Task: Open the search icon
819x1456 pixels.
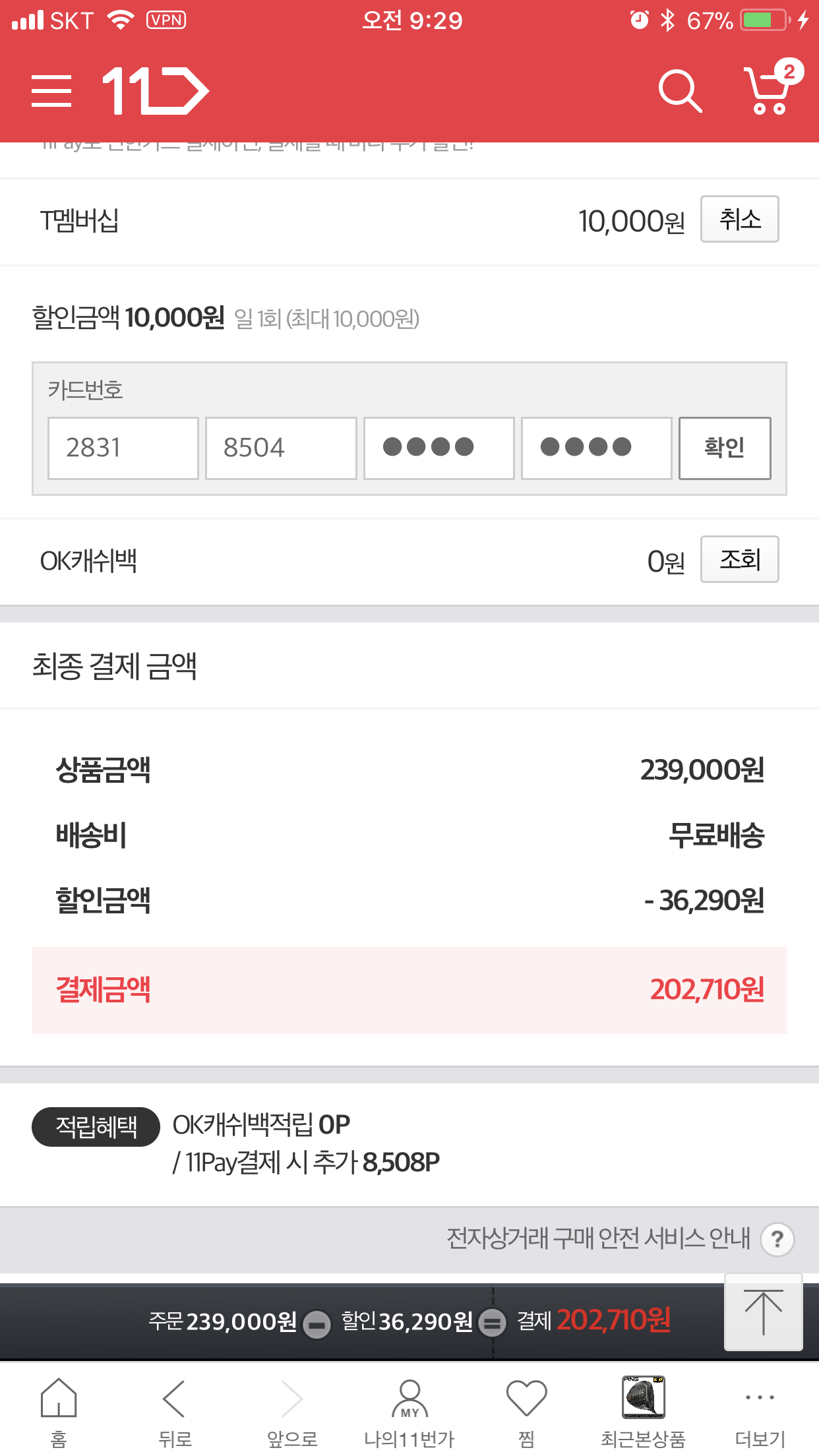Action: tap(680, 91)
